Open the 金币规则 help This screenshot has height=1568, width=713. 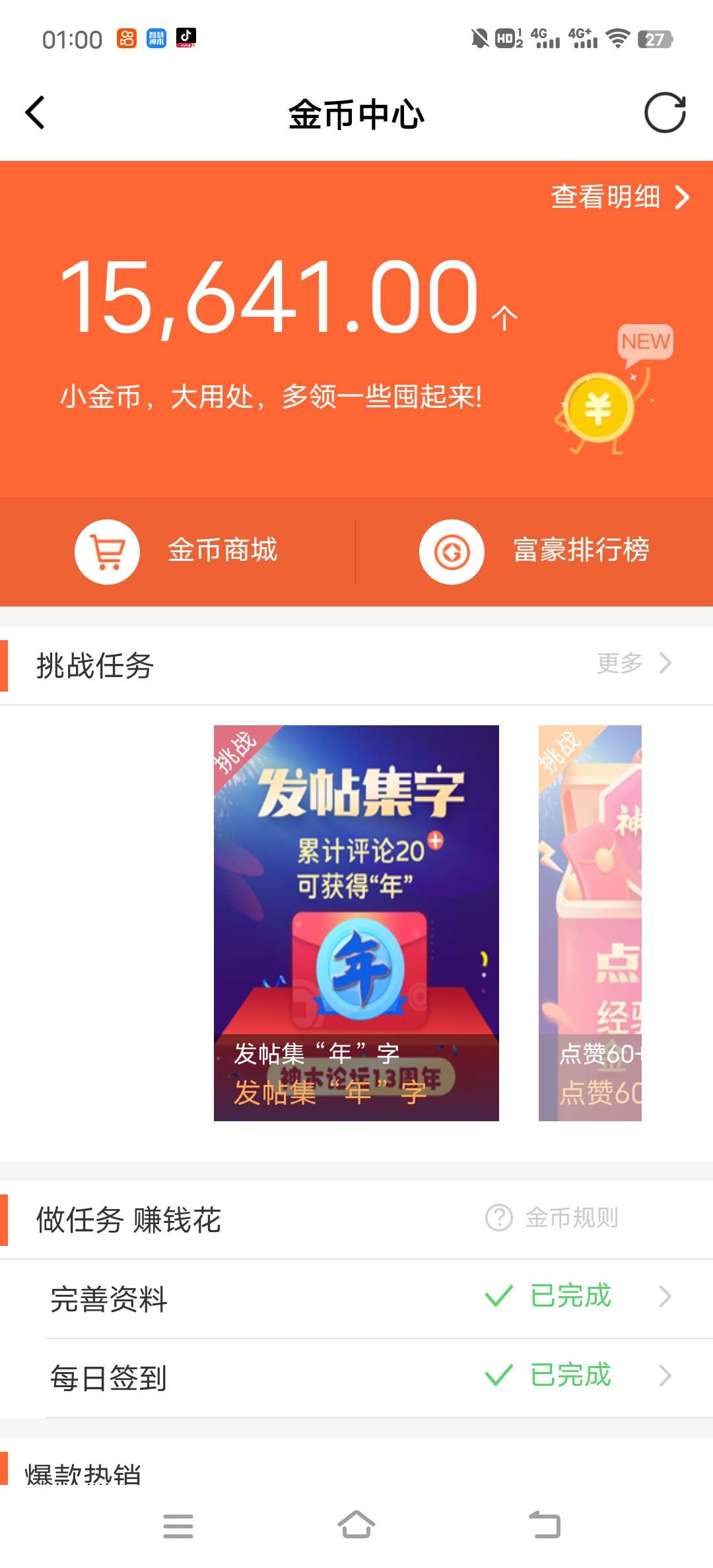(x=553, y=1218)
